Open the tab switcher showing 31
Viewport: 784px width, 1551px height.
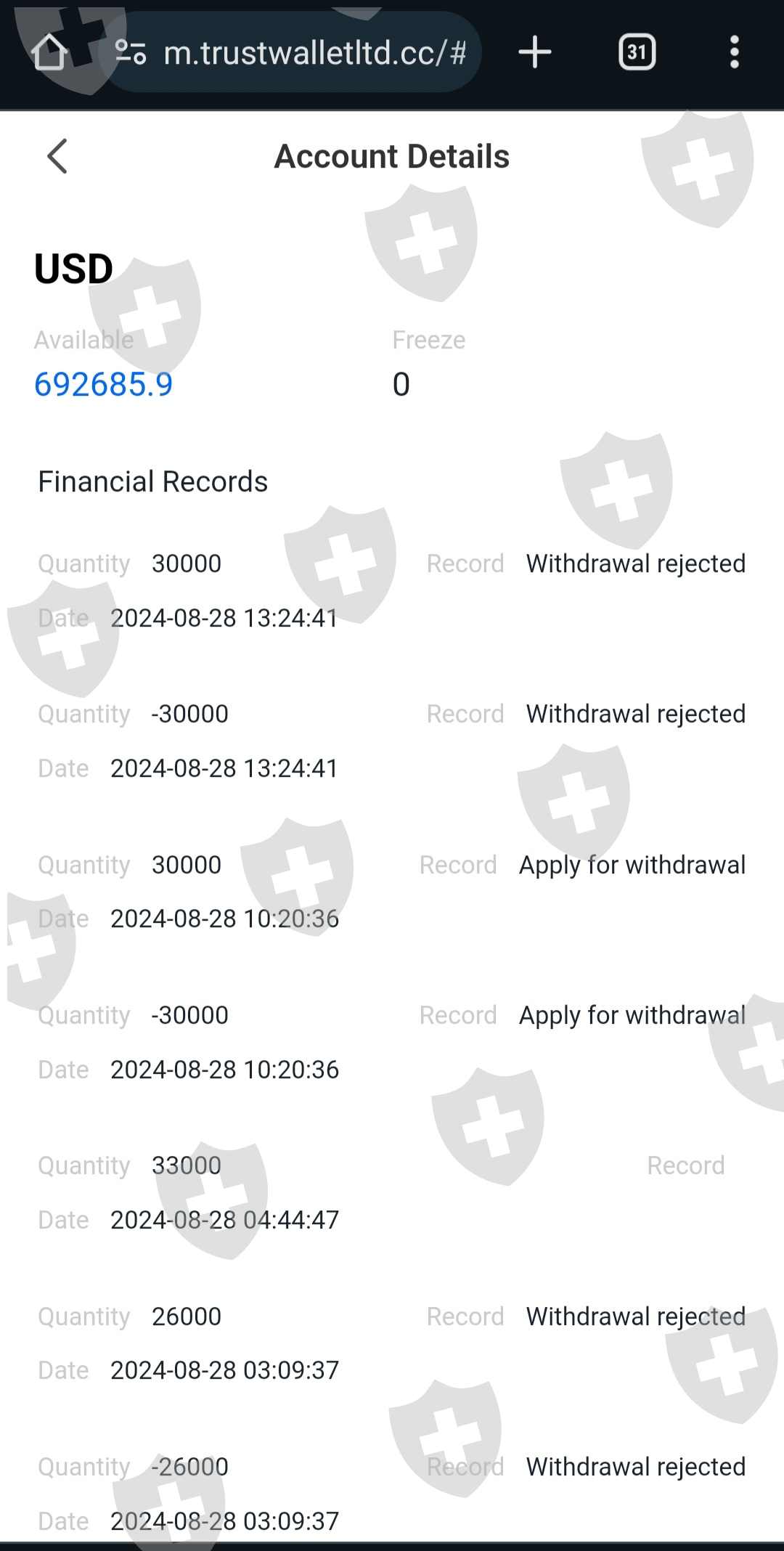coord(637,52)
